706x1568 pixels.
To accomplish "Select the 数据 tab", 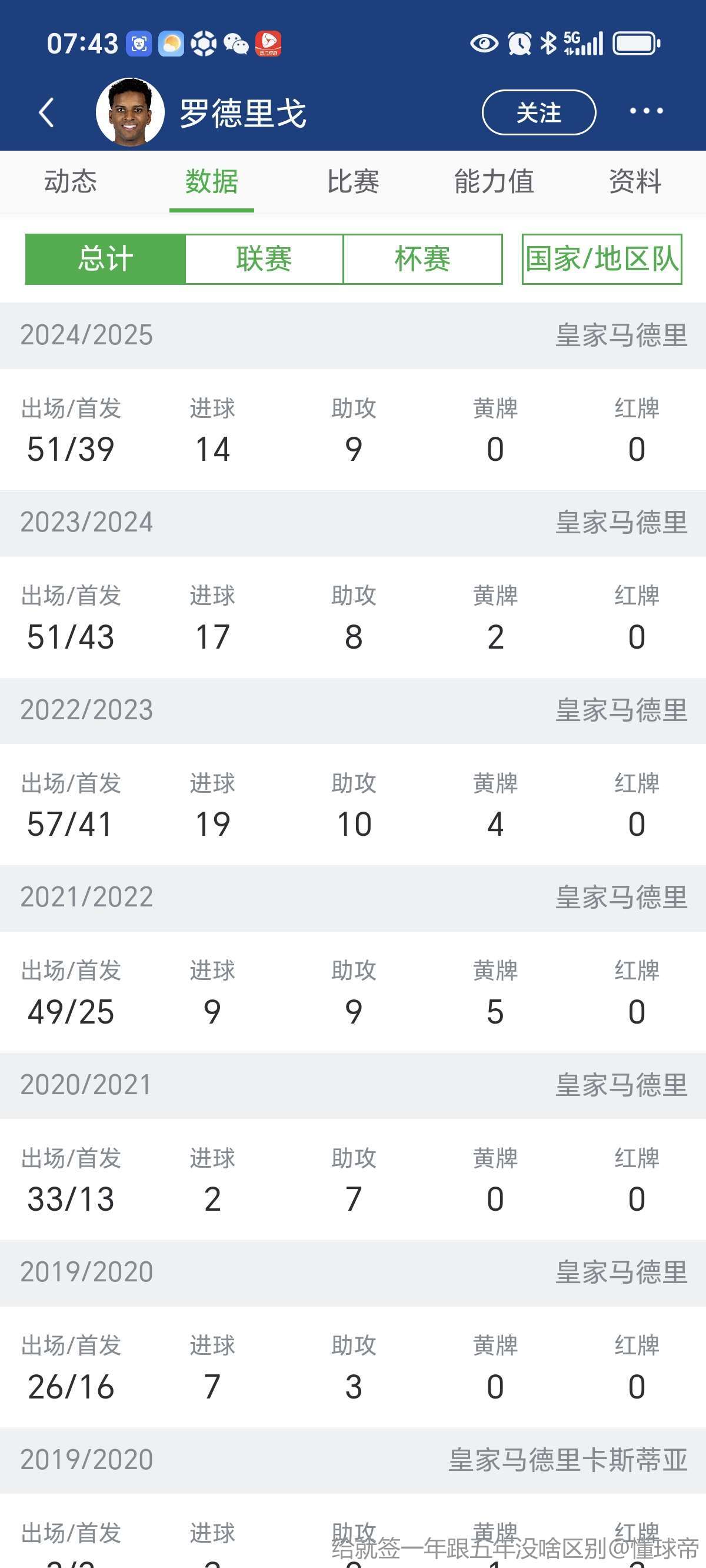I will (212, 181).
